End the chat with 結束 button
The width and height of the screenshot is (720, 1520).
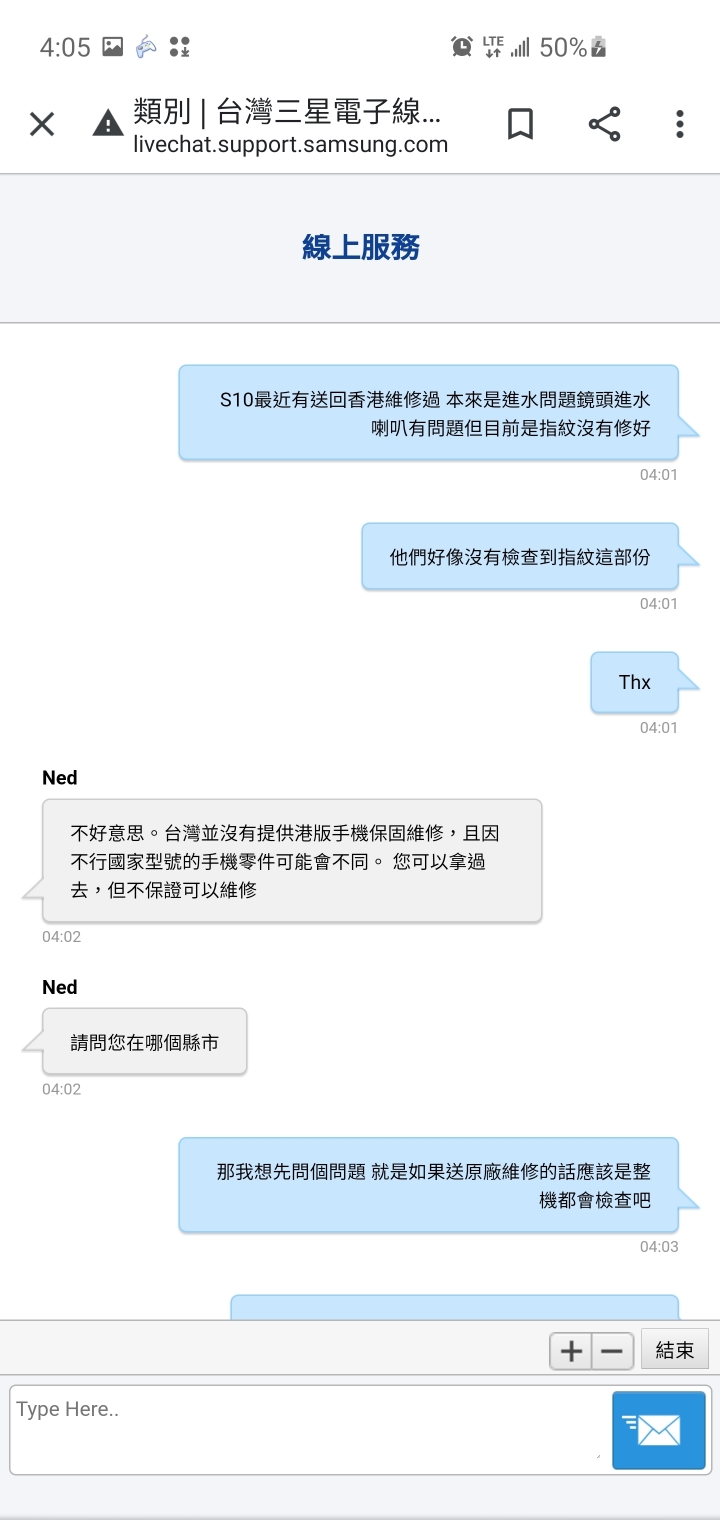tap(675, 1349)
